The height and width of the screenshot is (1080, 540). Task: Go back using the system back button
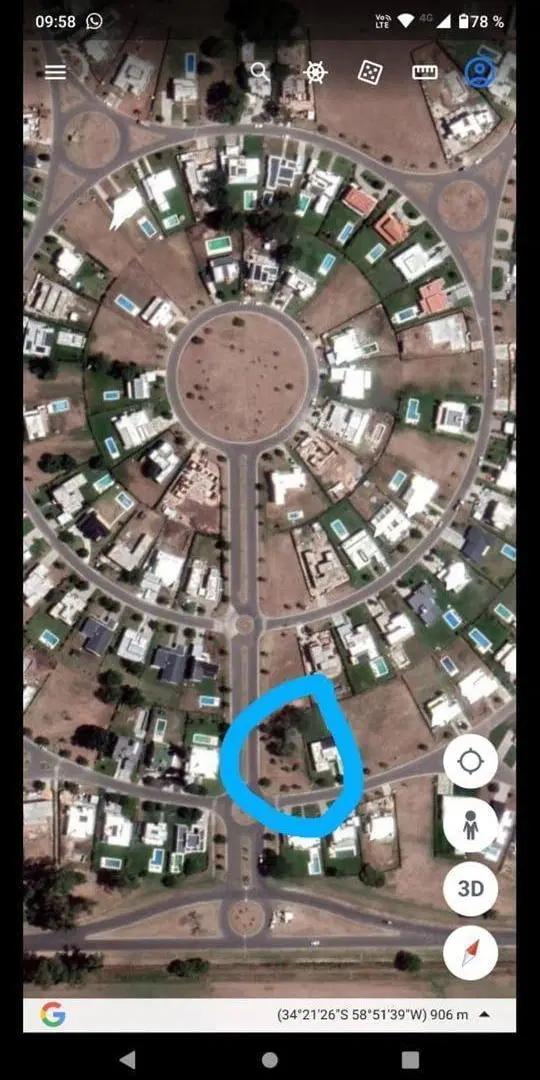click(x=128, y=1059)
